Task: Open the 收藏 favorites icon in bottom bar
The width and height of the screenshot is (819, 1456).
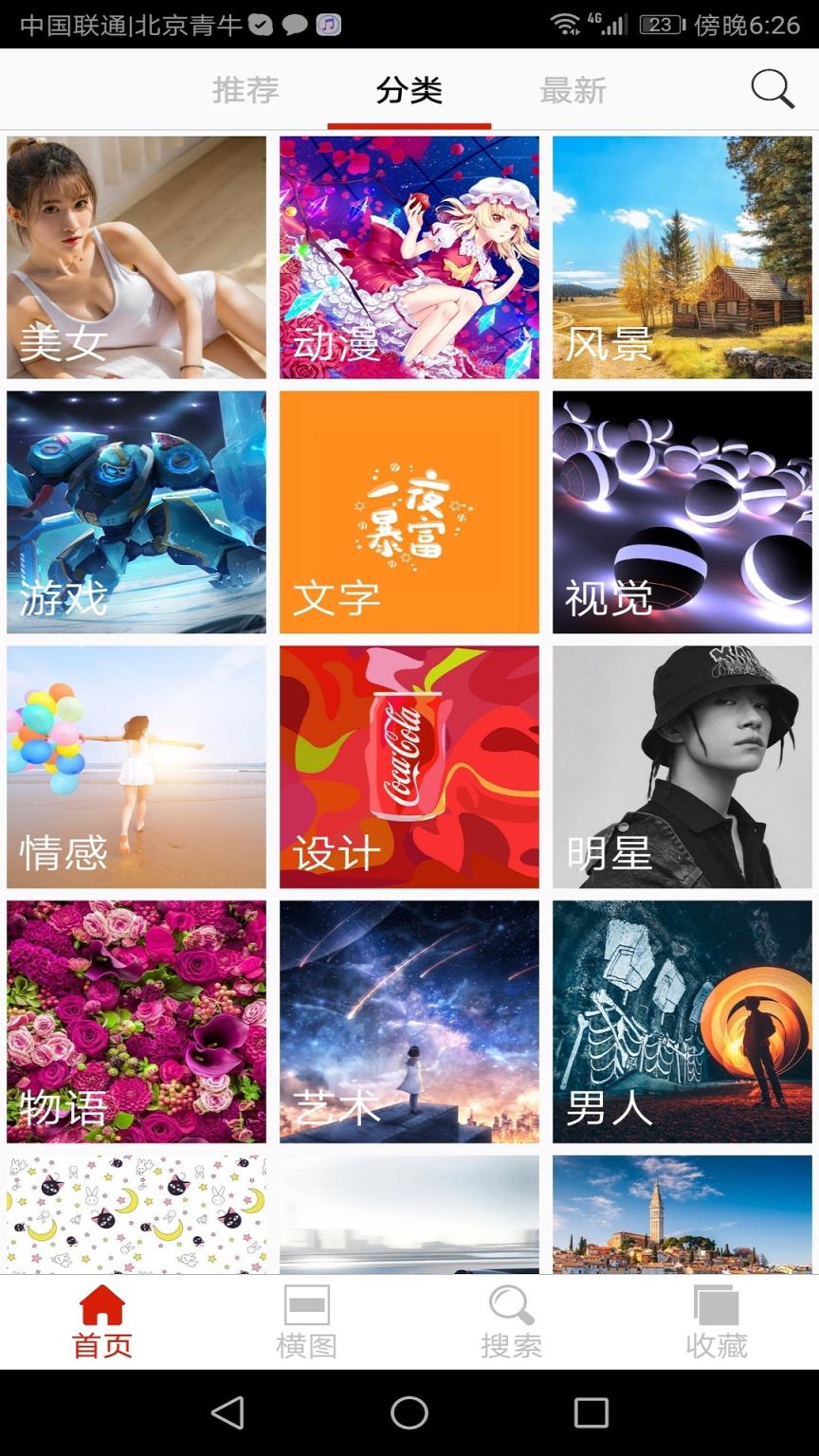Action: 718,1318
